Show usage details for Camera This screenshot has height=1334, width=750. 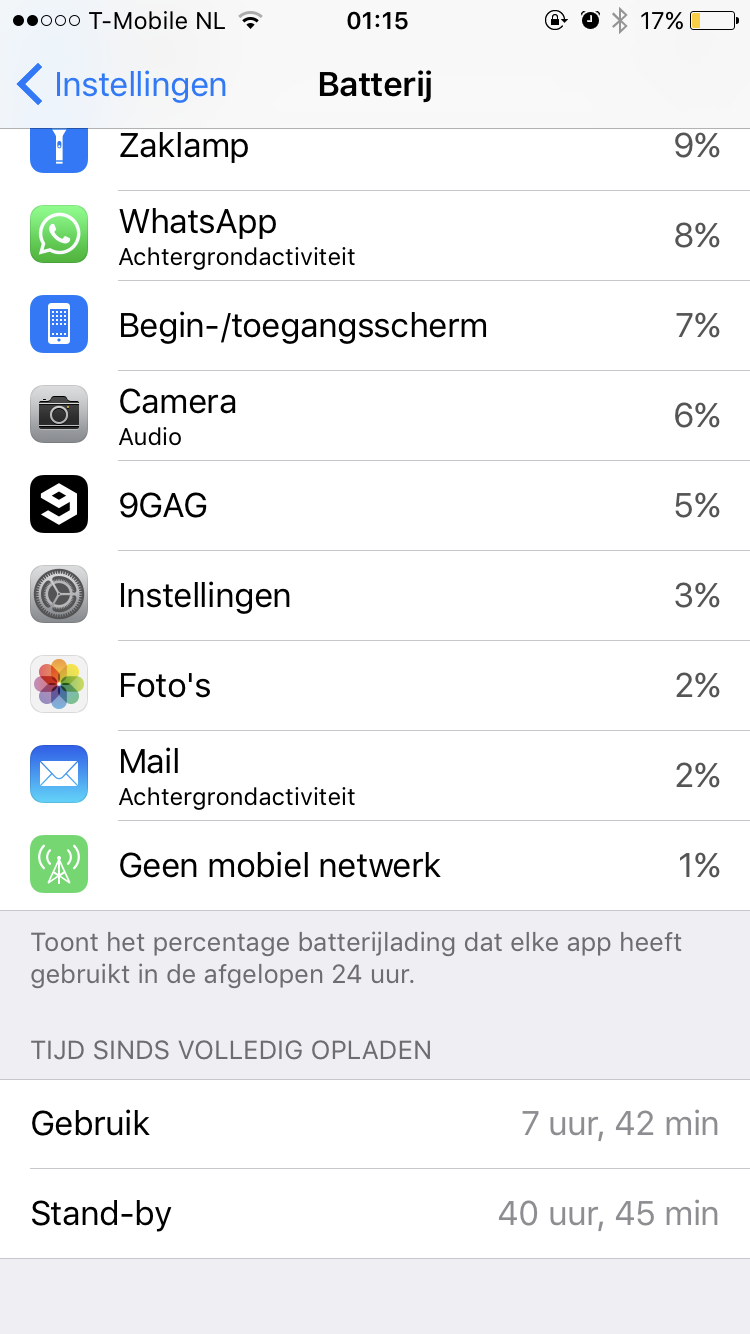(x=375, y=416)
